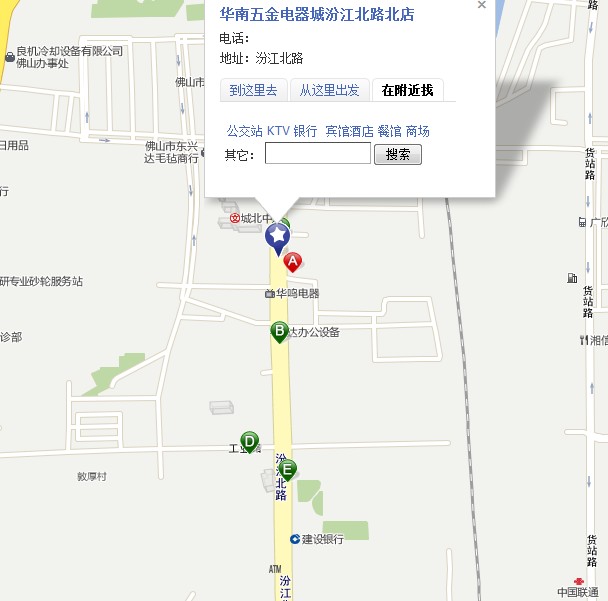Tap the blue star location marker

click(x=277, y=236)
